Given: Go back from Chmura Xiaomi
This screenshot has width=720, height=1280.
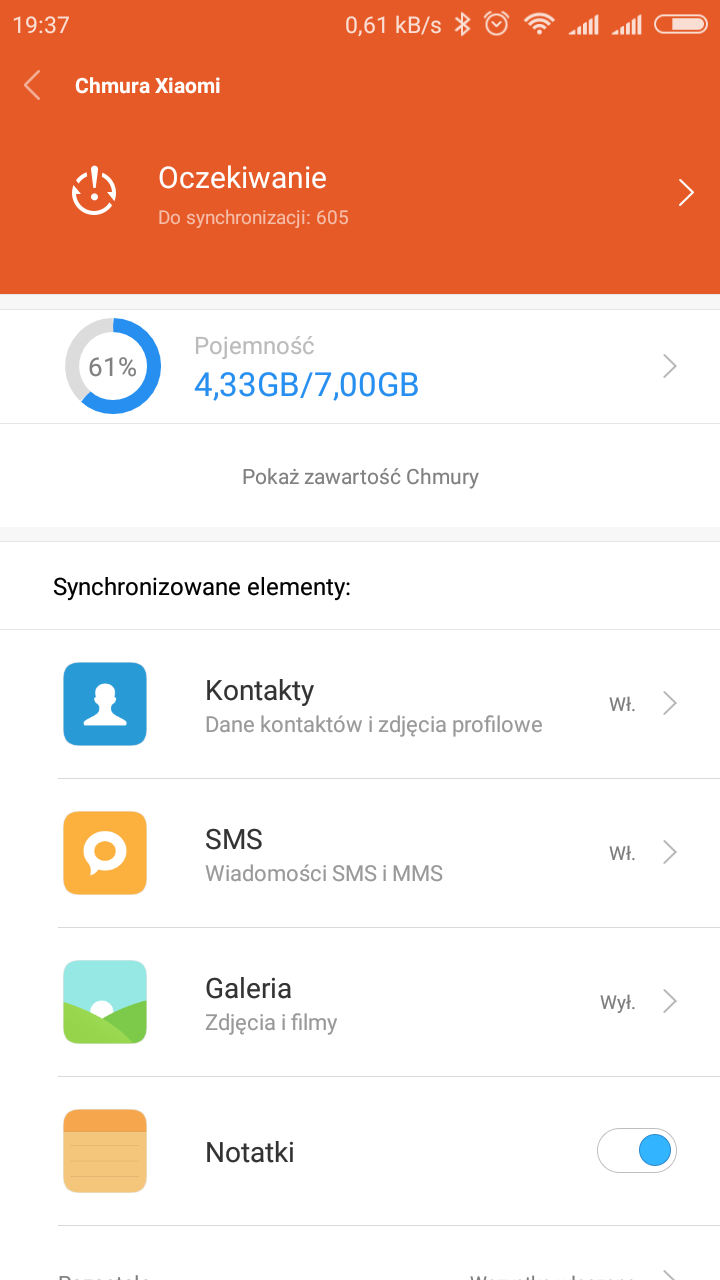Looking at the screenshot, I should (33, 86).
